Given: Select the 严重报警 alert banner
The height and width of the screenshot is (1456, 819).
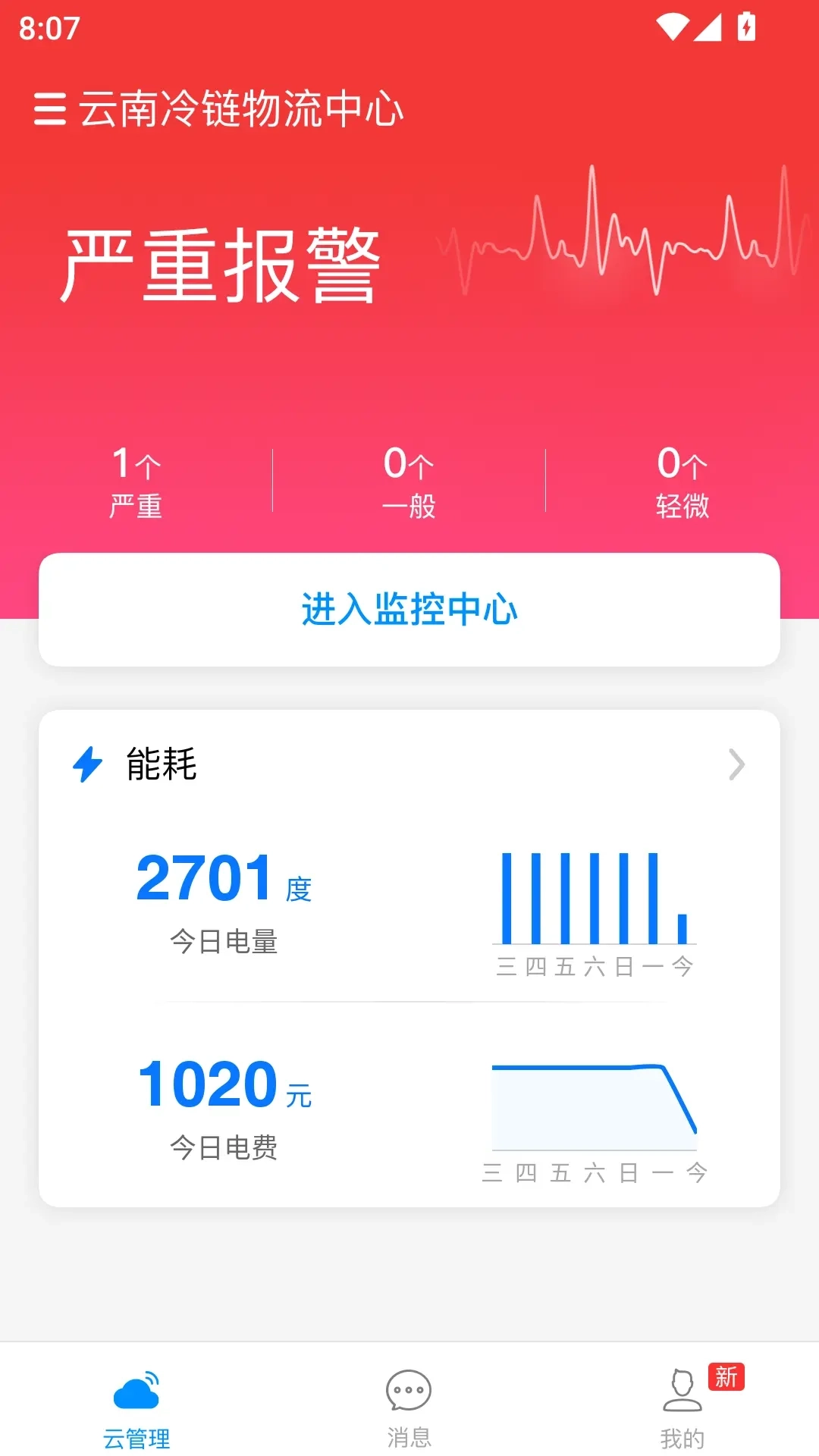Looking at the screenshot, I should [x=220, y=262].
